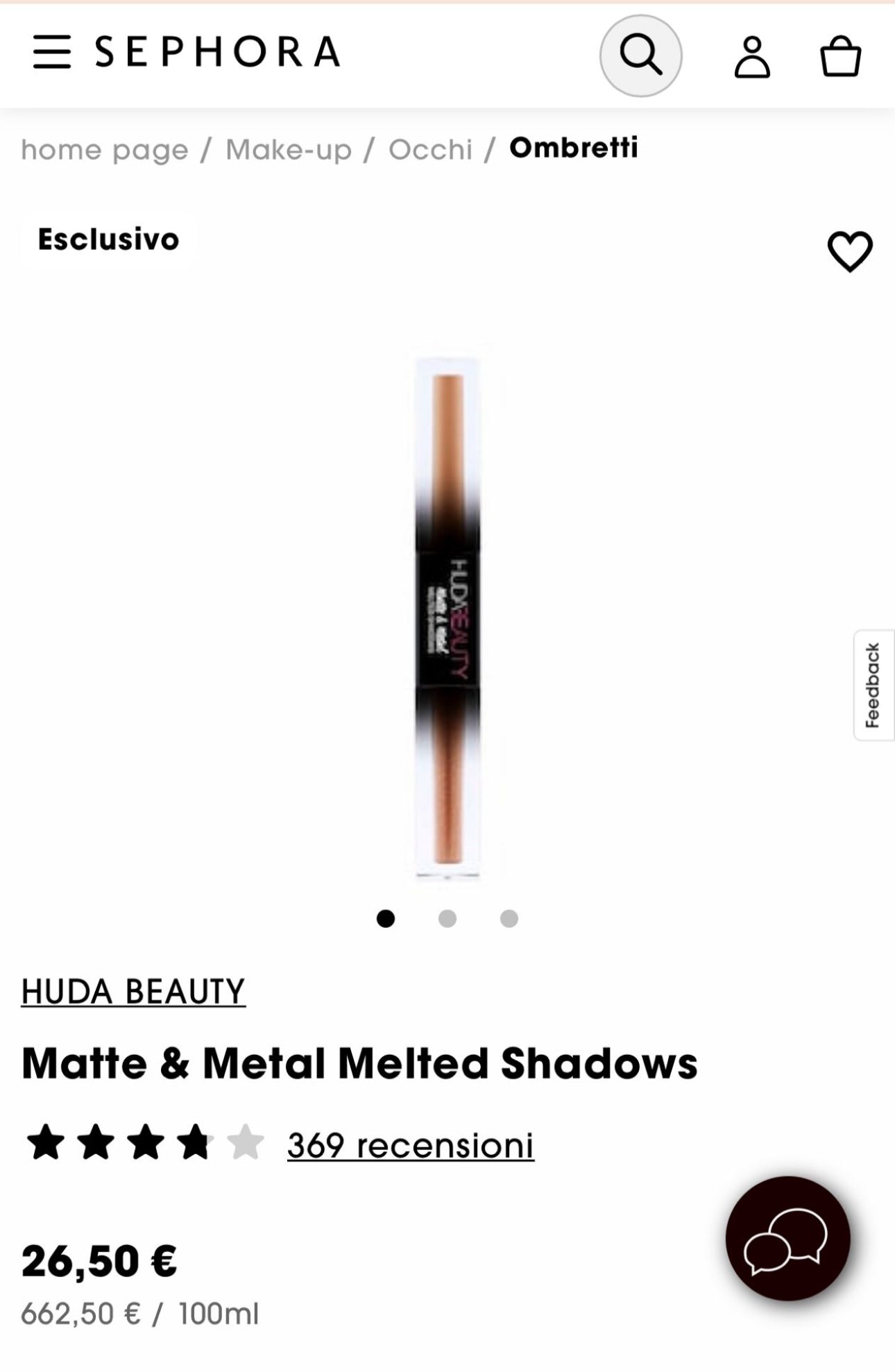Enlarge the product image
This screenshot has width=895, height=1372.
coord(447,611)
